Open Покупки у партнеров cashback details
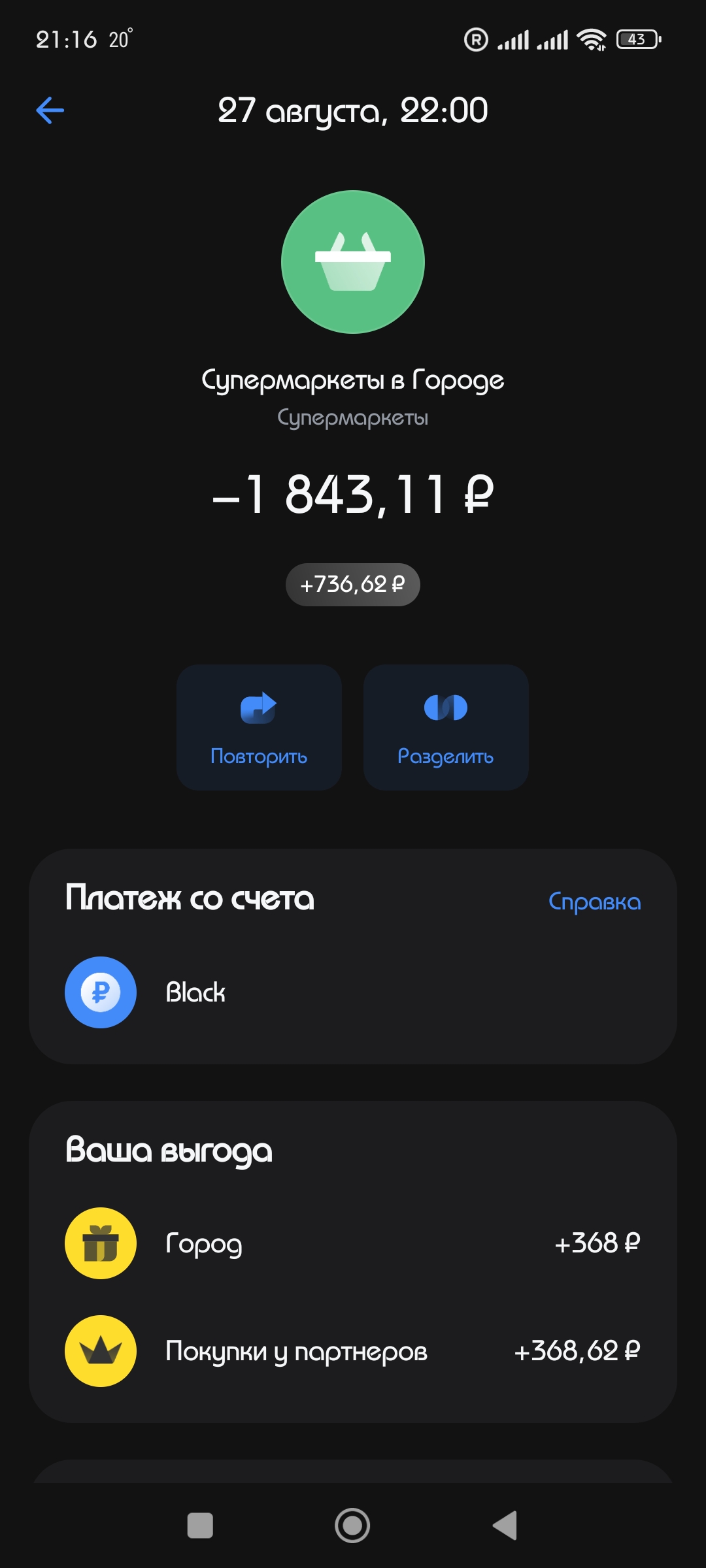Viewport: 706px width, 1568px height. (x=353, y=1350)
